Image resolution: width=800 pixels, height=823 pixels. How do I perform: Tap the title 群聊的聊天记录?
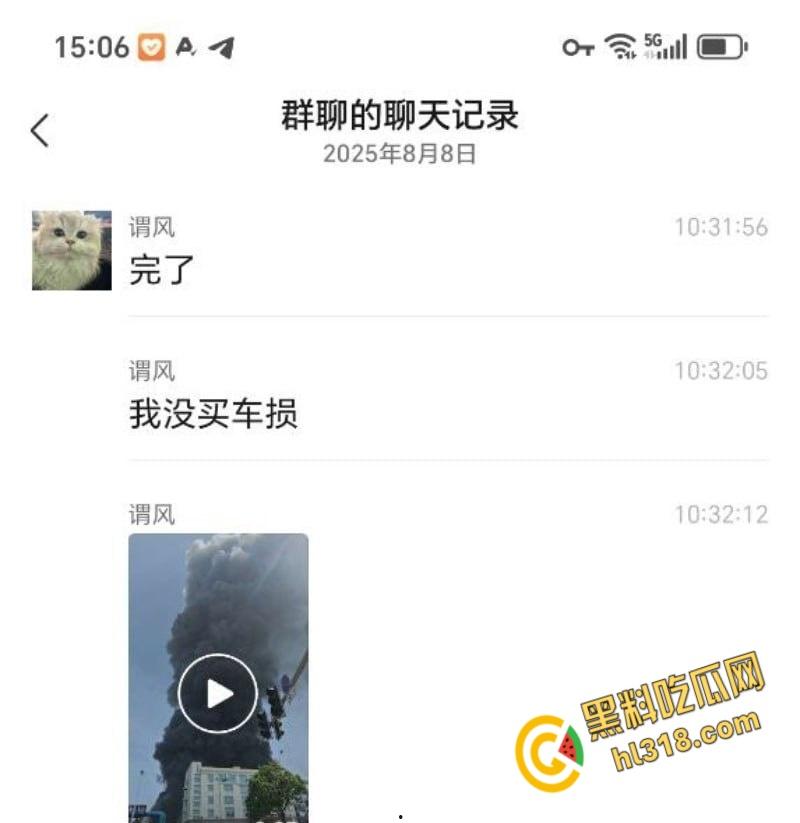[x=400, y=117]
